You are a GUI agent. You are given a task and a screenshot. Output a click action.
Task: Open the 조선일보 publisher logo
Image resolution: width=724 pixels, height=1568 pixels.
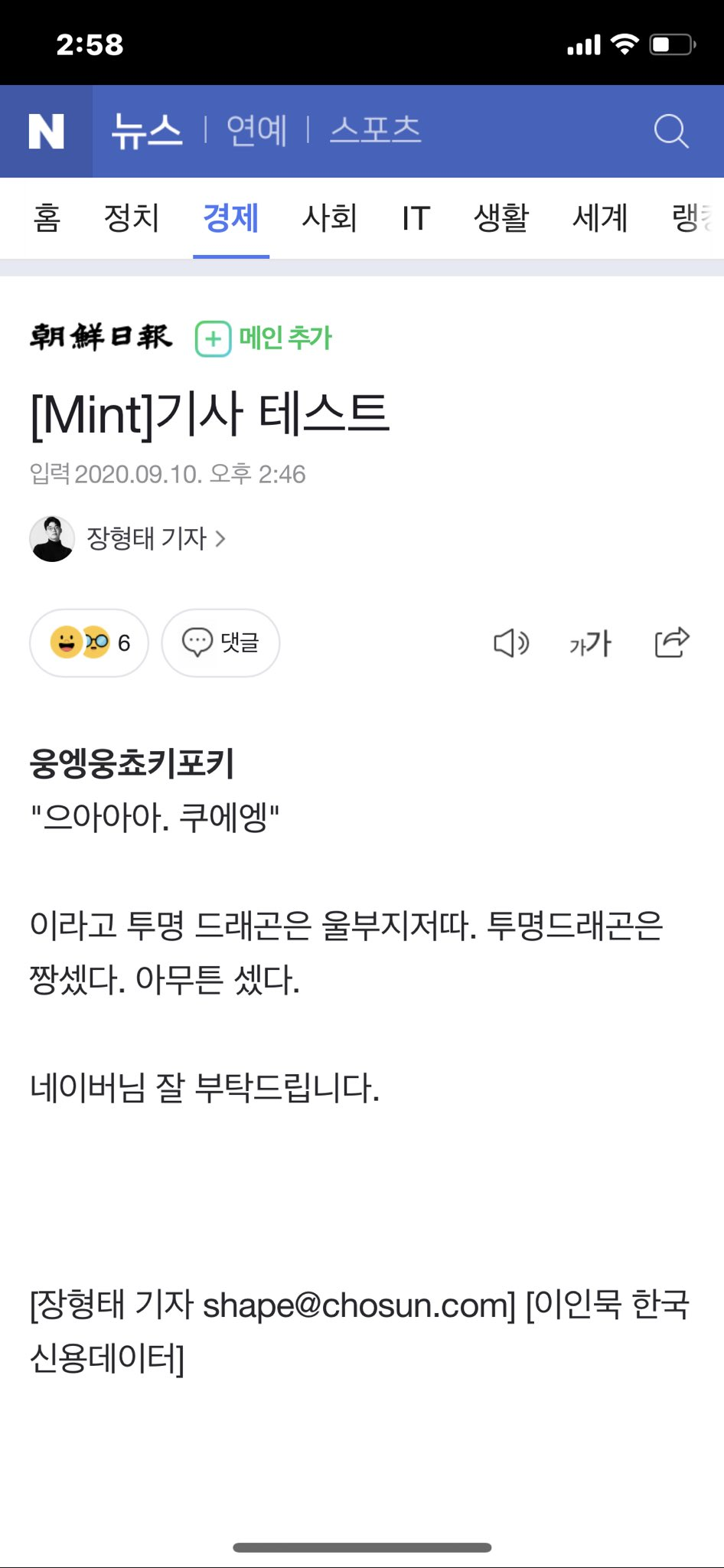point(101,337)
